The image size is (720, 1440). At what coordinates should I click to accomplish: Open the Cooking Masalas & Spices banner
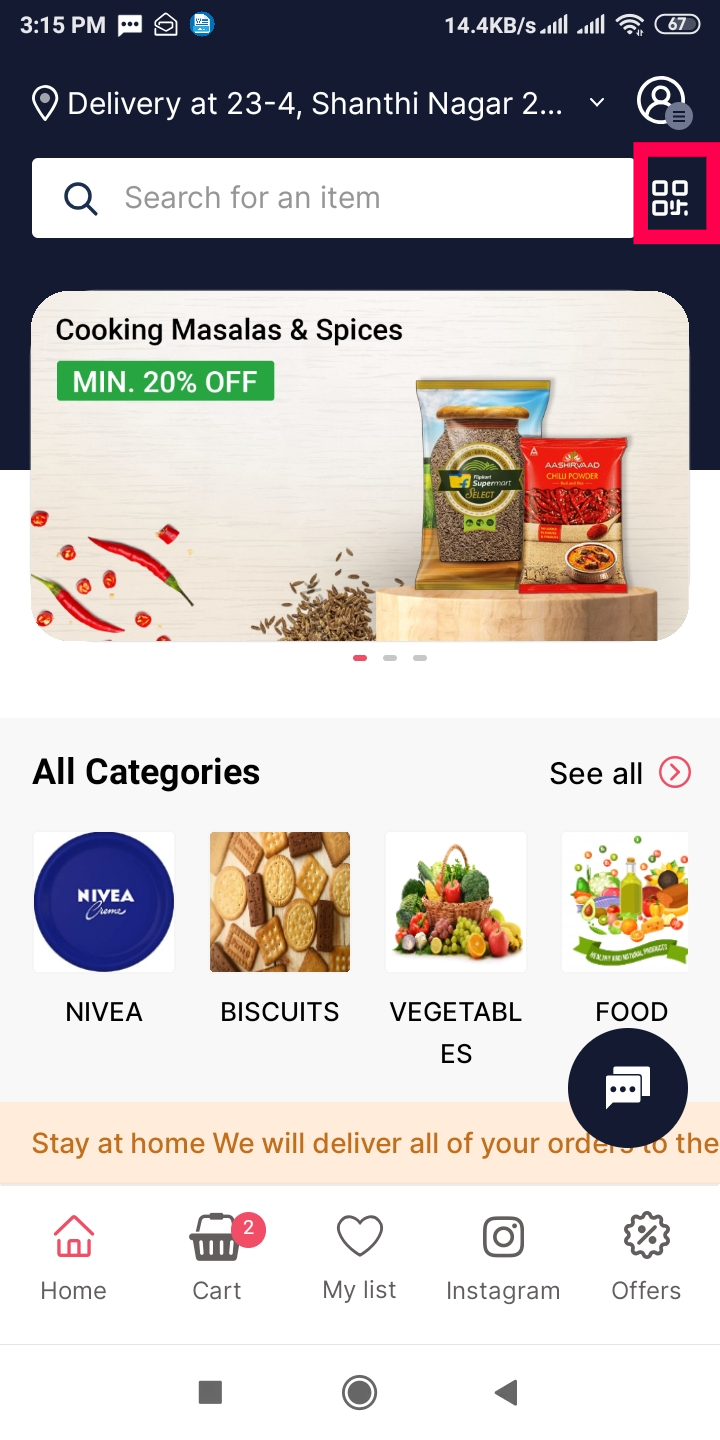360,466
